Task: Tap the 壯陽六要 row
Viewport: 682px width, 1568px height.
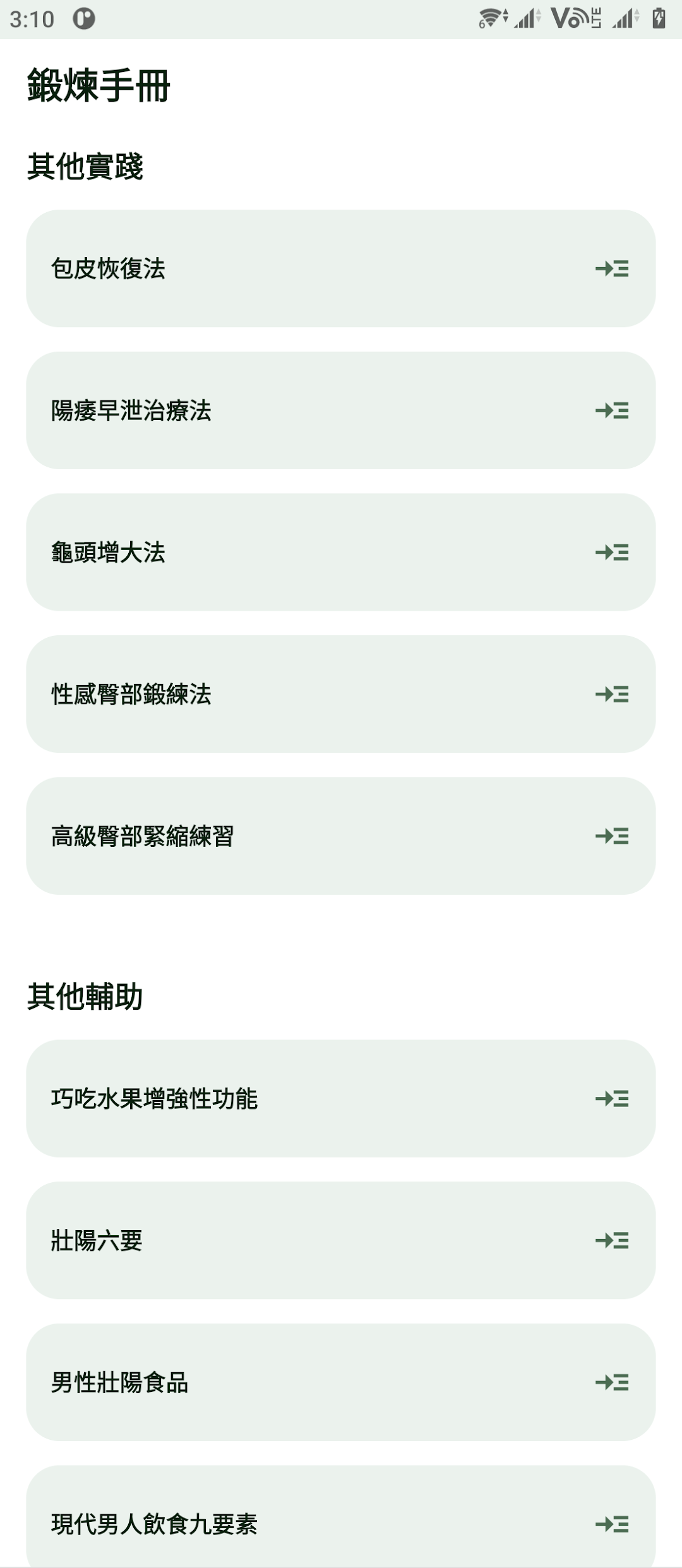Action: point(341,1240)
